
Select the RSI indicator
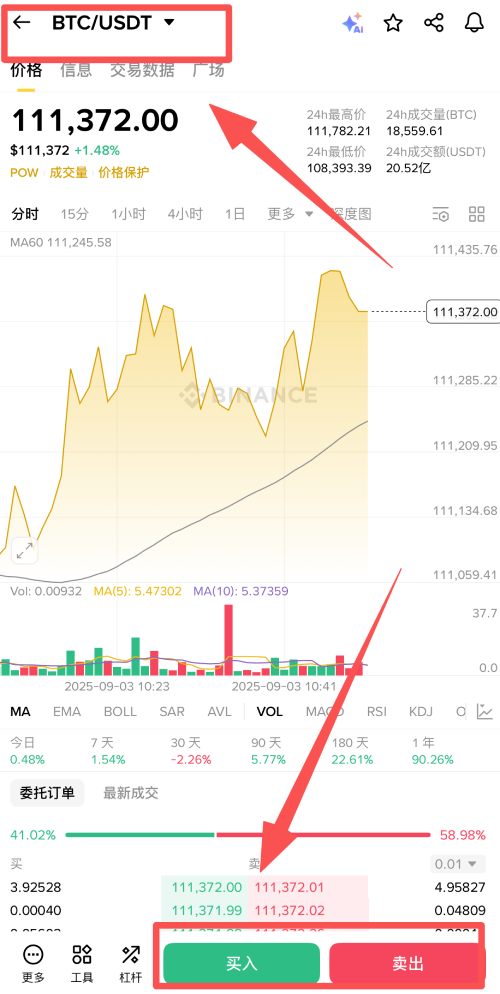pyautogui.click(x=376, y=711)
